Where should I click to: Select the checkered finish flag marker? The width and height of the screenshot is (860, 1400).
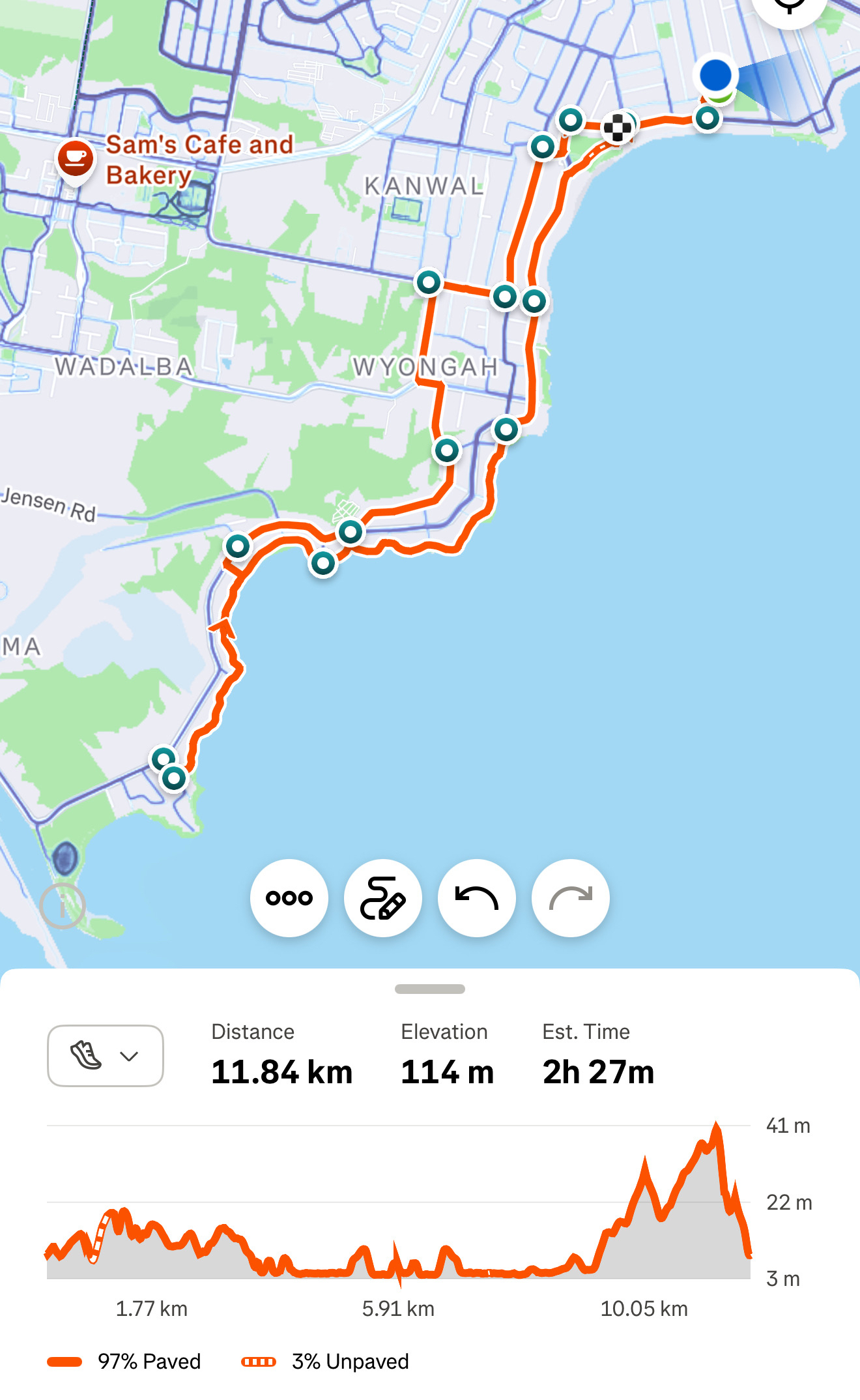point(617,128)
